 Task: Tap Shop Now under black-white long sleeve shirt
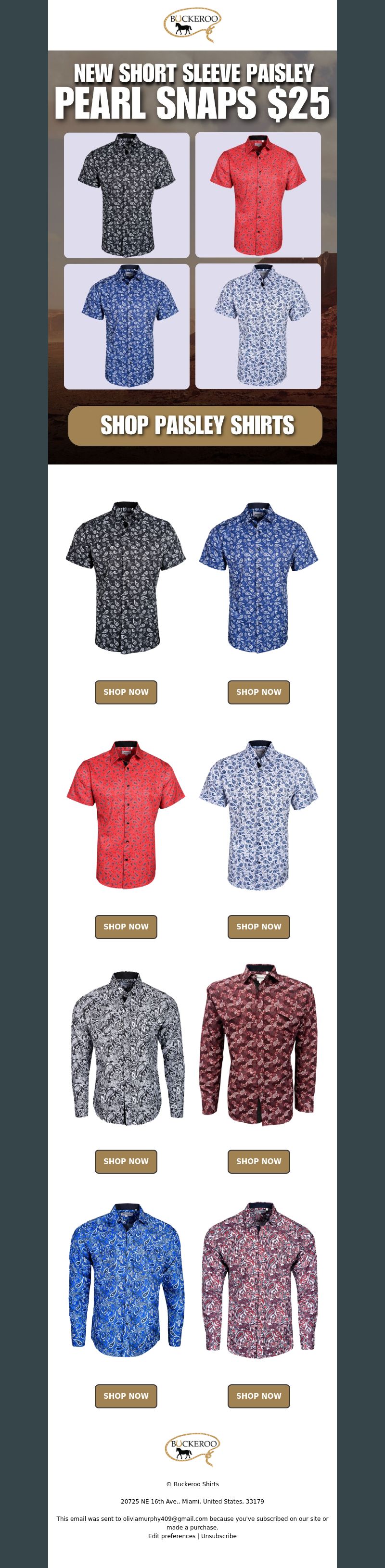[x=126, y=1161]
